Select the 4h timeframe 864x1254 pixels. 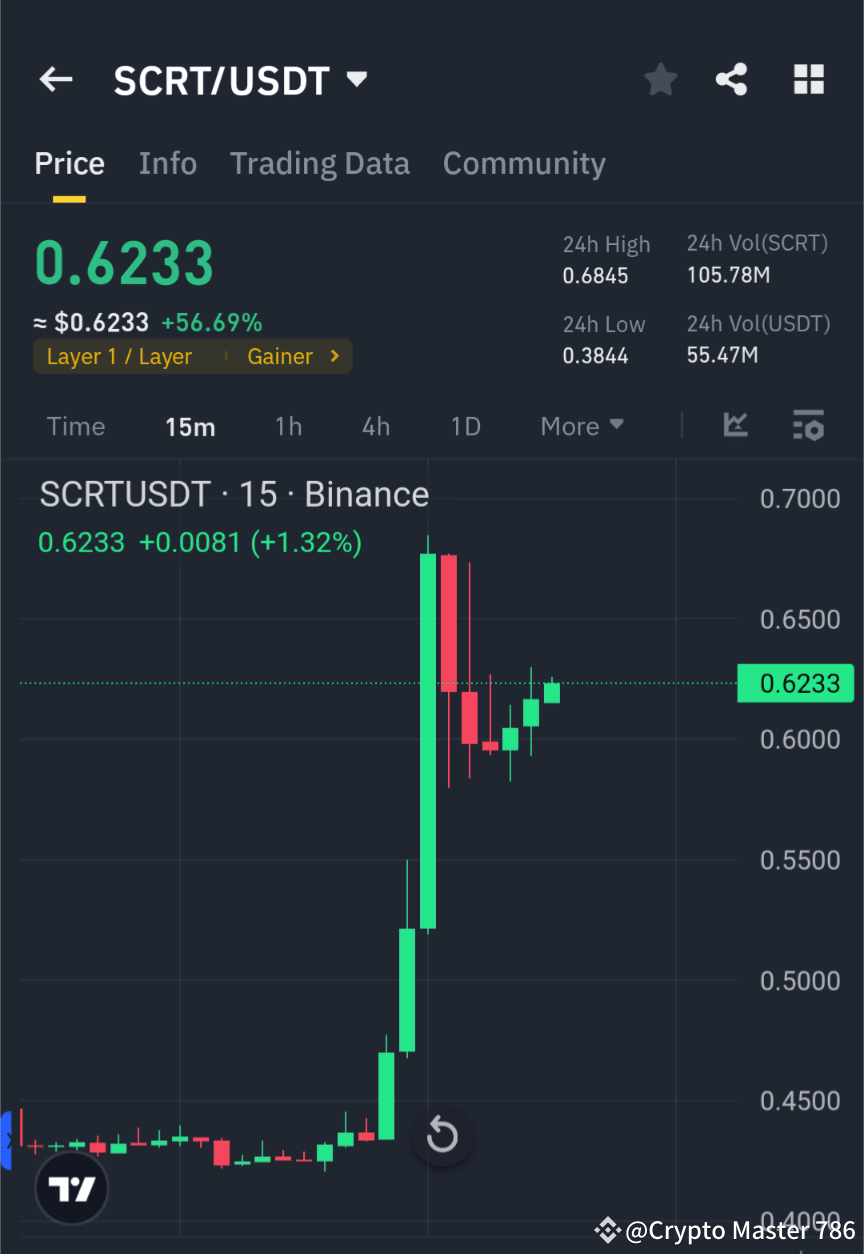point(375,426)
